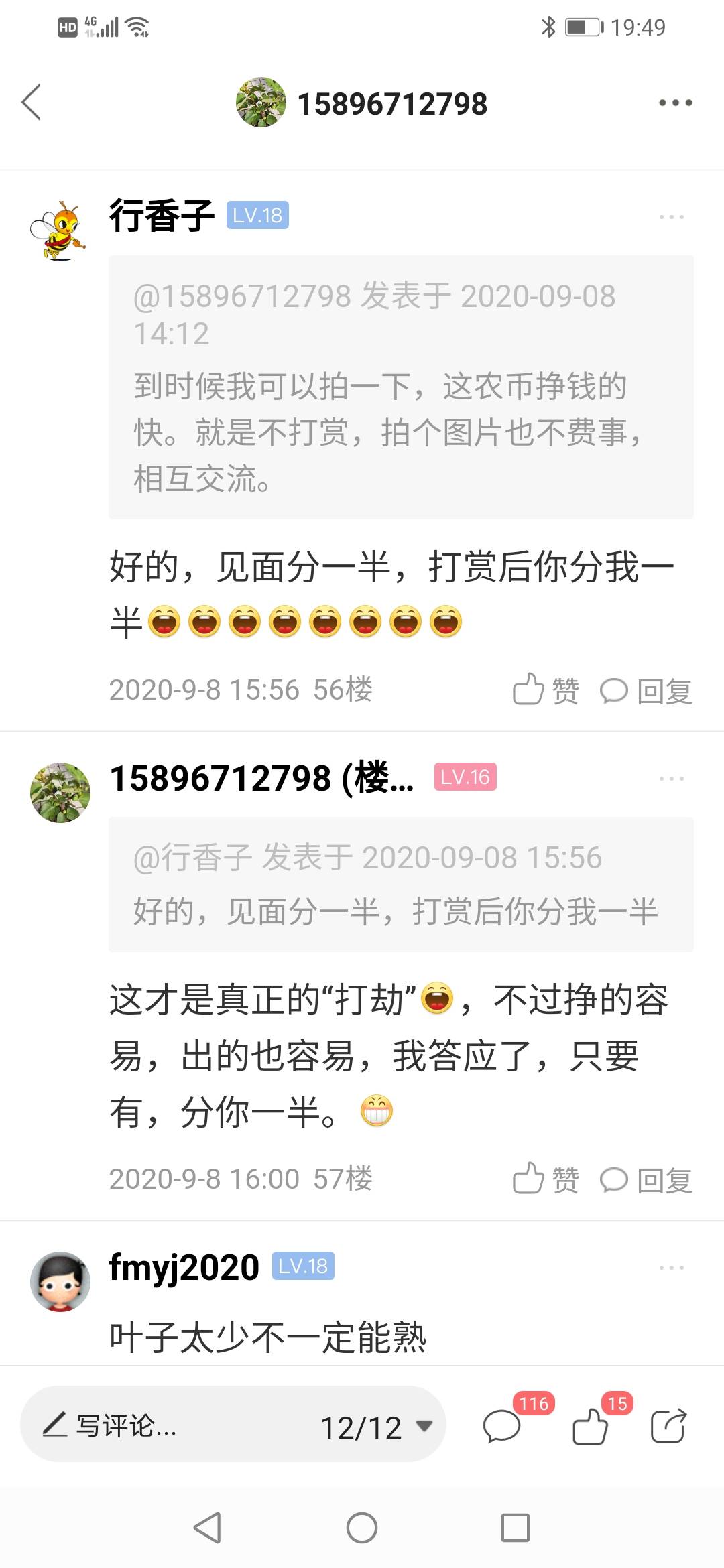
Task: Go back using the top-left arrow
Action: point(32,103)
